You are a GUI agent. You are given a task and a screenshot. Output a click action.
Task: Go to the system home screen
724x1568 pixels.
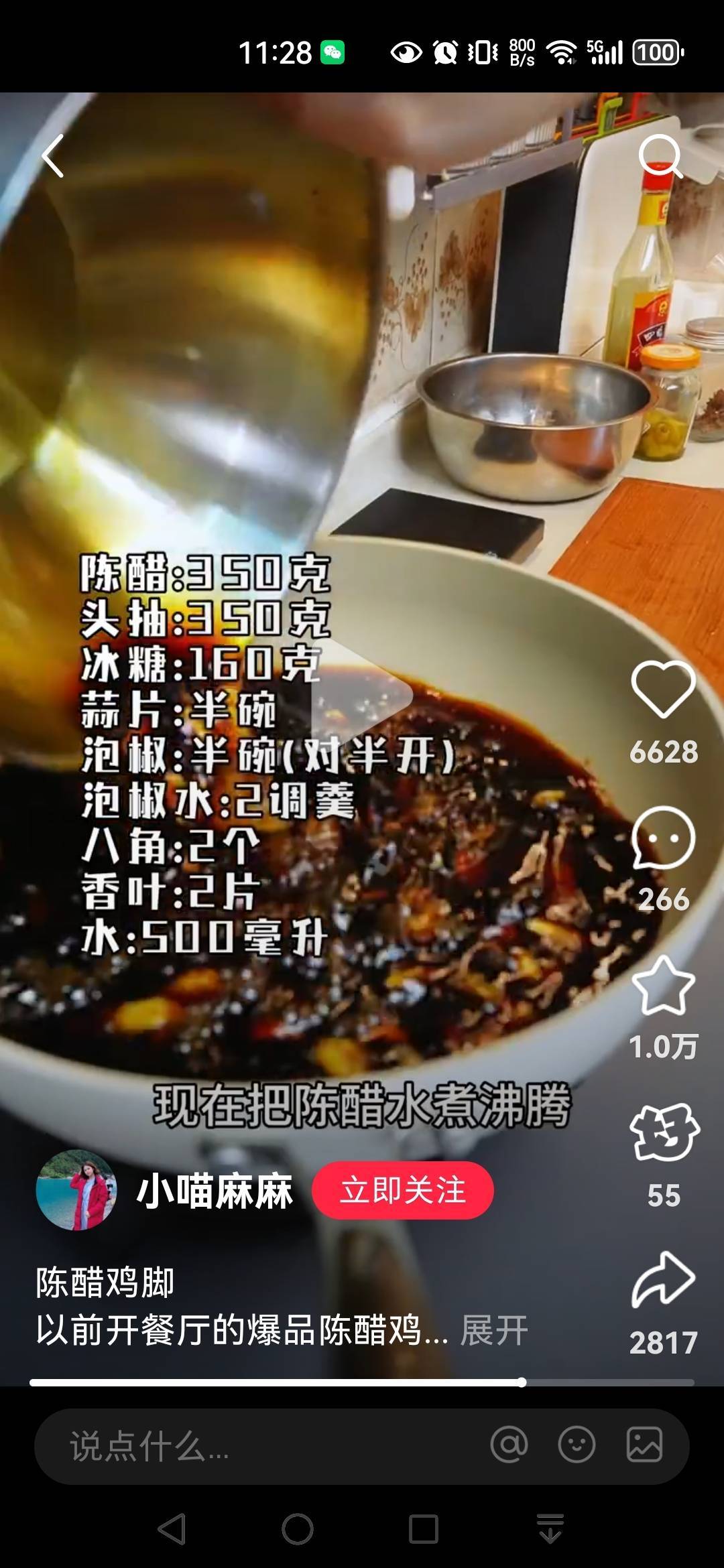(x=298, y=1529)
